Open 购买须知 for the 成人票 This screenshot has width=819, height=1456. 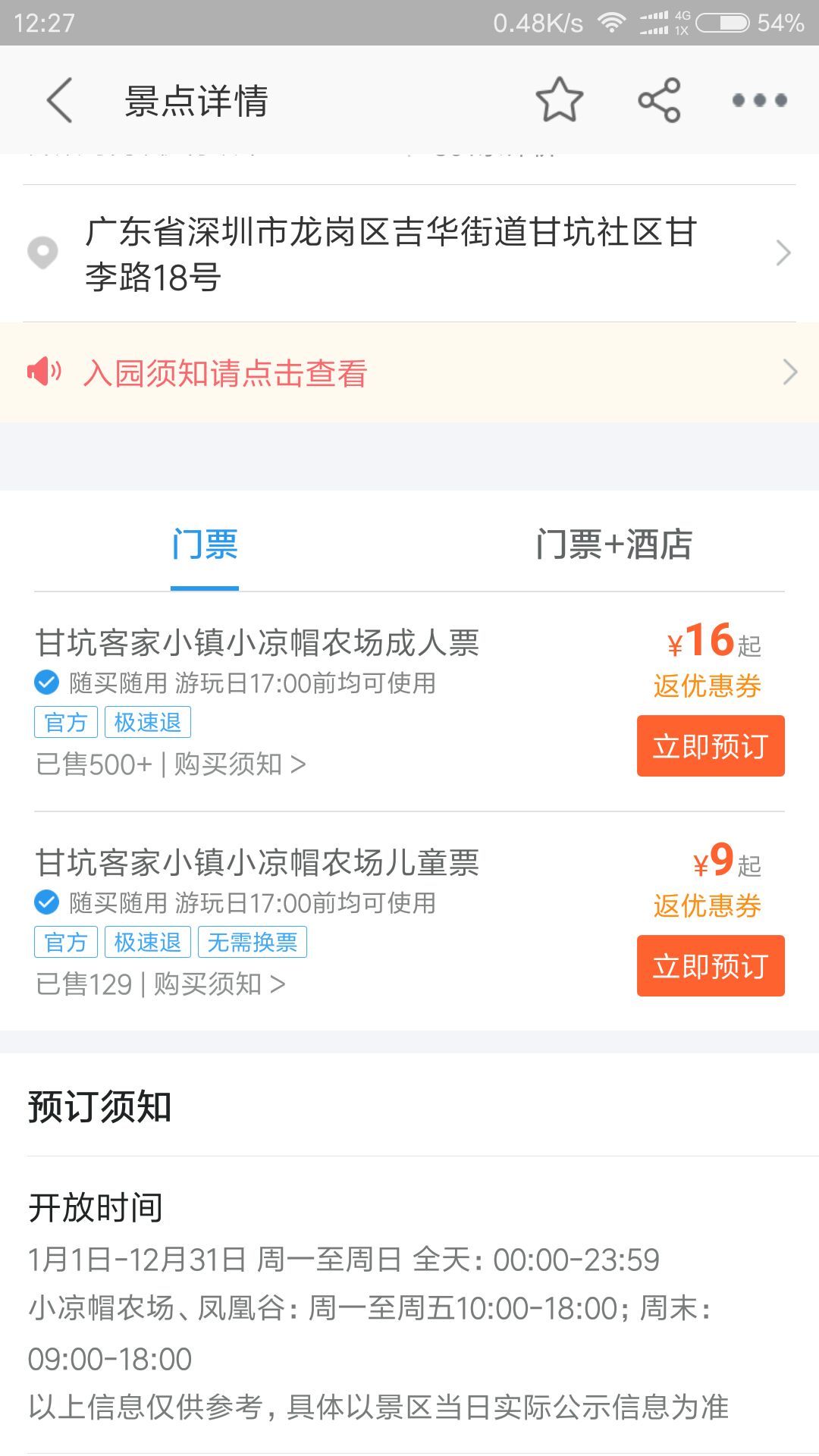240,764
